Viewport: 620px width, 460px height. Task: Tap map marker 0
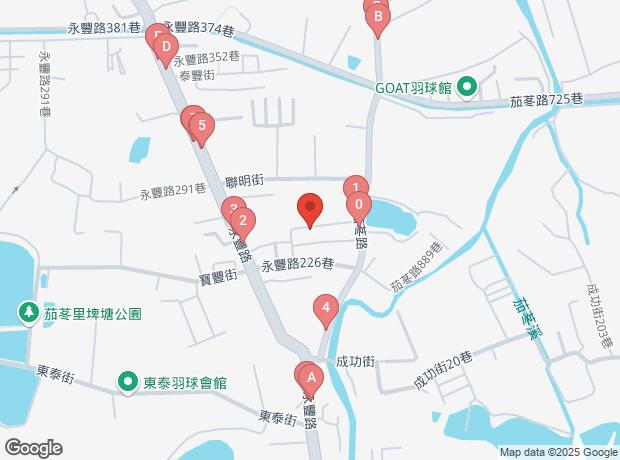(x=359, y=208)
